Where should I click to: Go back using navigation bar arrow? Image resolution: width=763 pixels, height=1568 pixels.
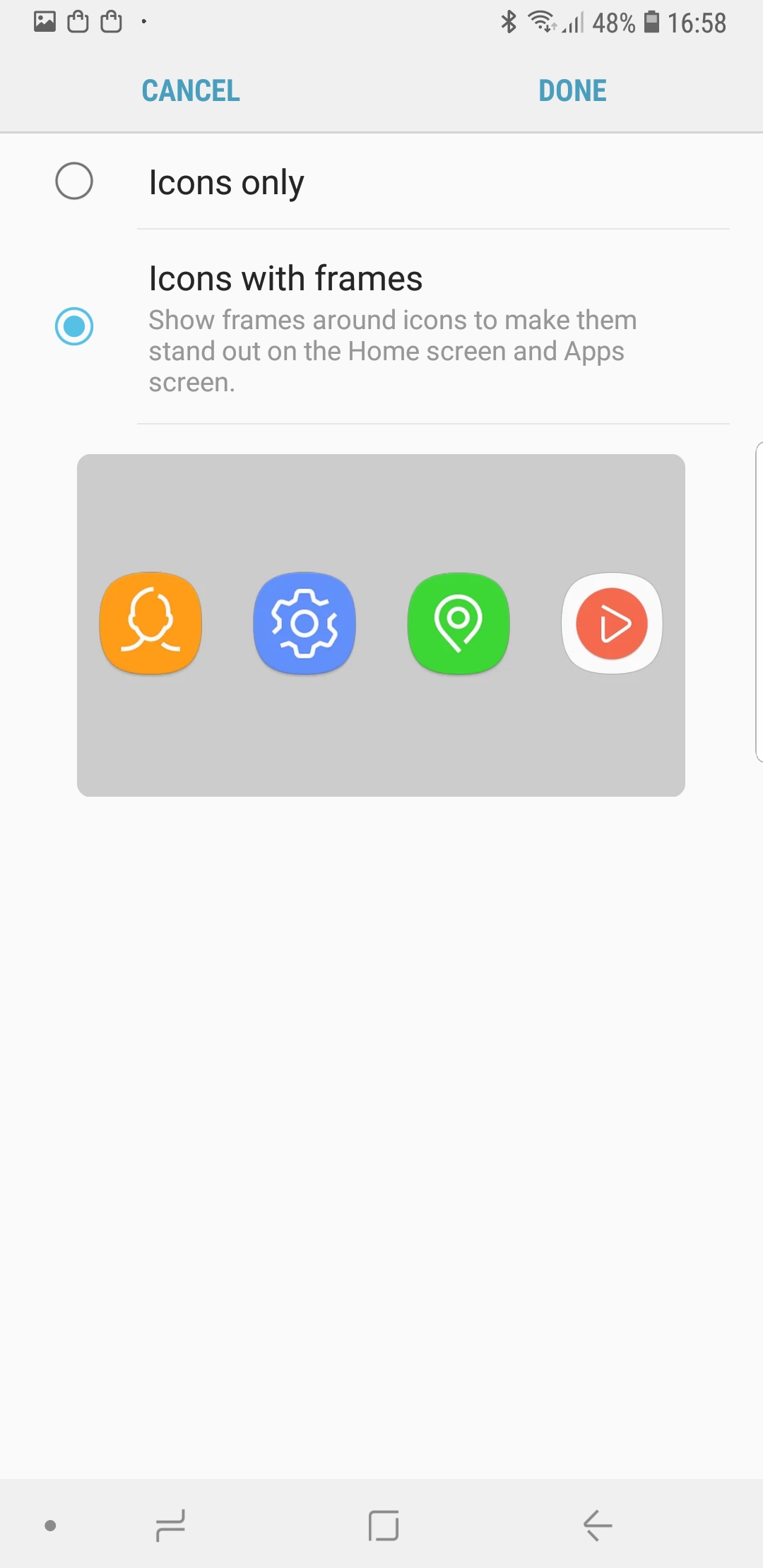click(x=597, y=1526)
